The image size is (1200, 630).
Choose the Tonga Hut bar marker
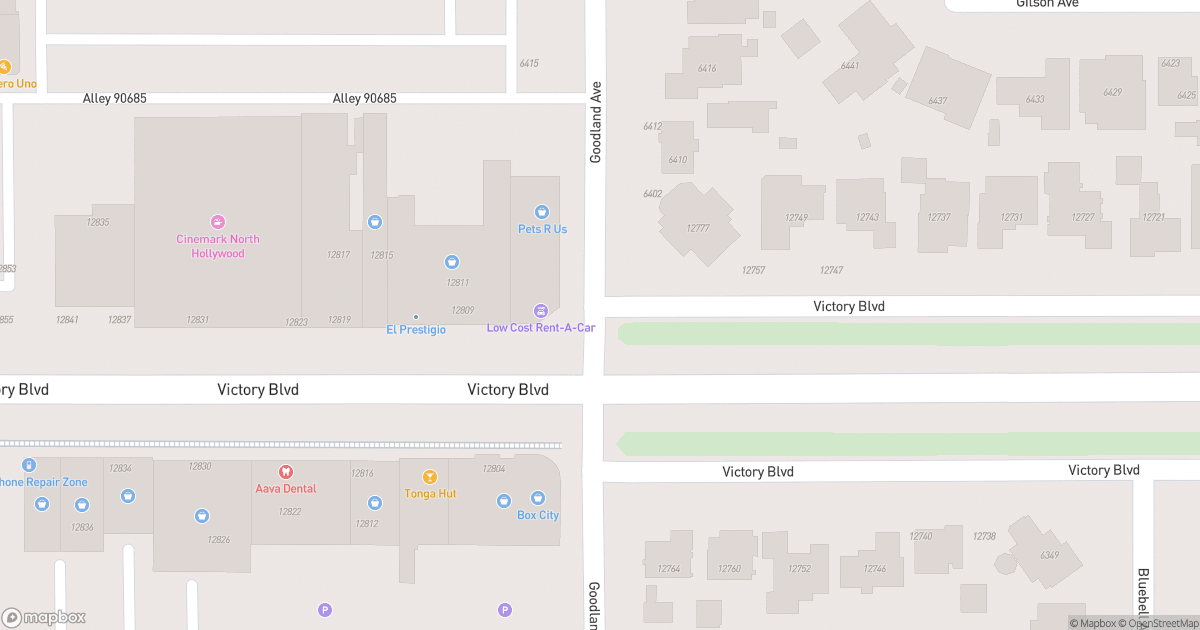pyautogui.click(x=430, y=477)
